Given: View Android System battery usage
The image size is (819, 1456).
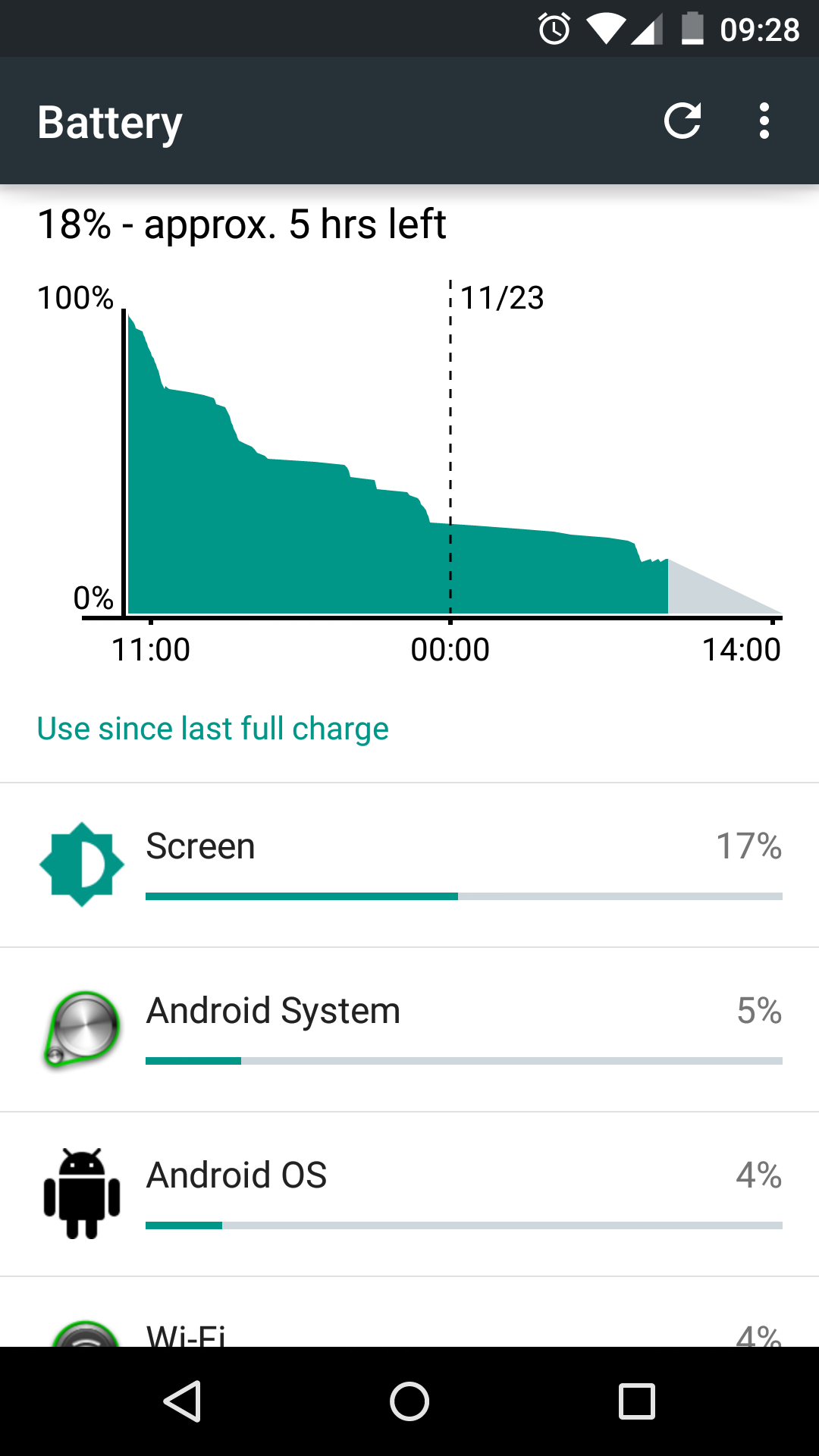Looking at the screenshot, I should click(x=409, y=1030).
